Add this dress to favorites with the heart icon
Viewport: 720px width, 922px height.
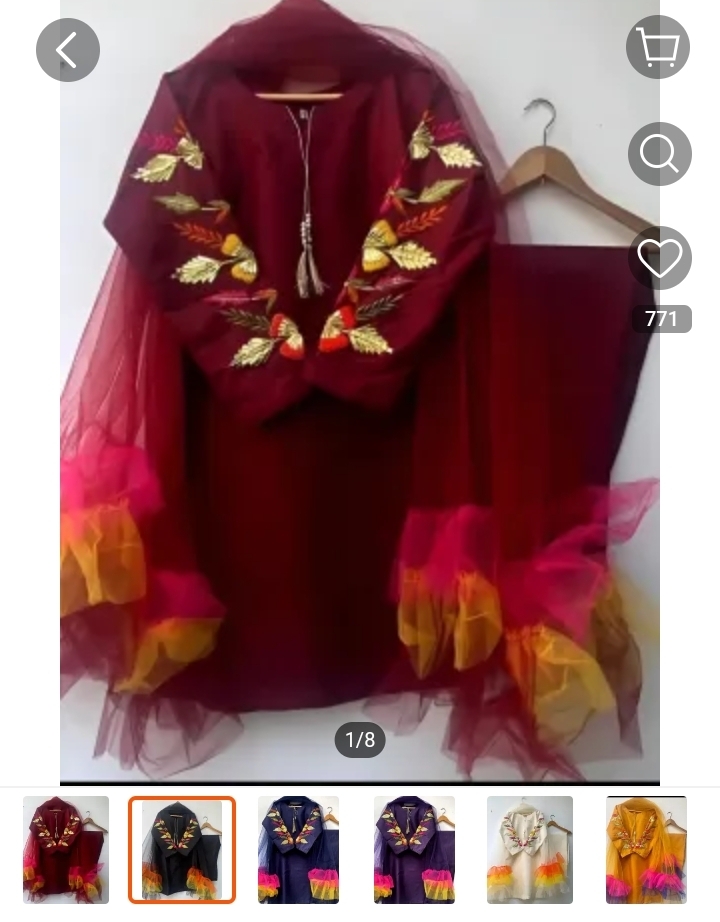pyautogui.click(x=660, y=259)
